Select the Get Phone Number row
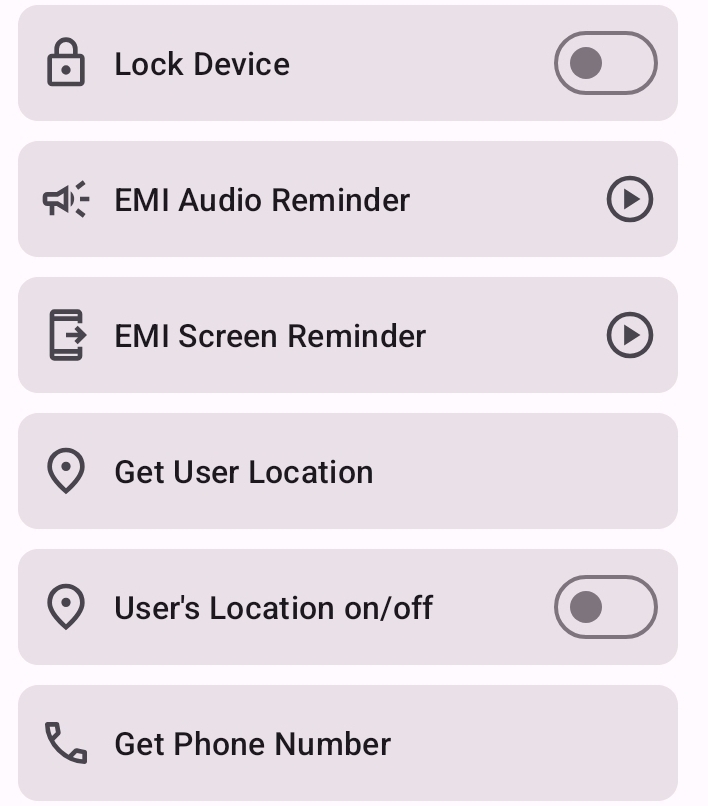 347,743
